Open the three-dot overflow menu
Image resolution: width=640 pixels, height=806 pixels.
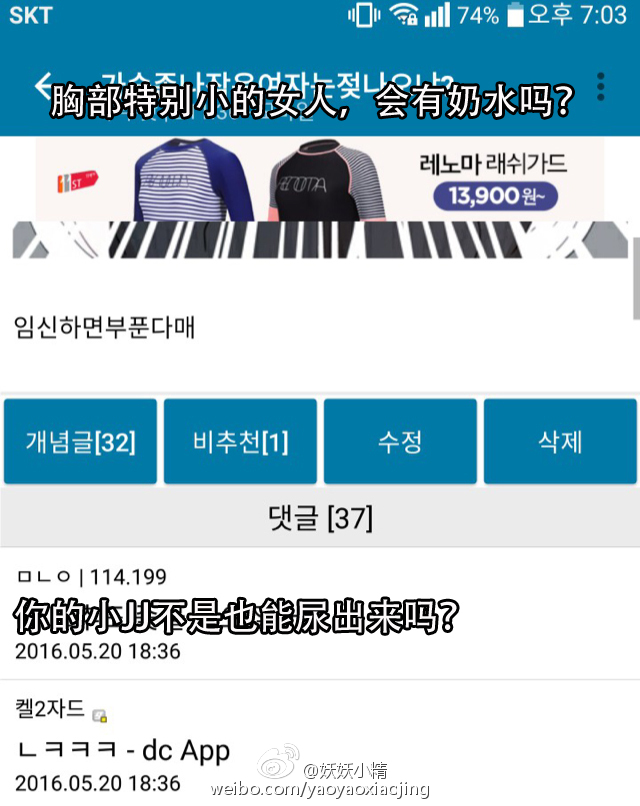pos(600,84)
